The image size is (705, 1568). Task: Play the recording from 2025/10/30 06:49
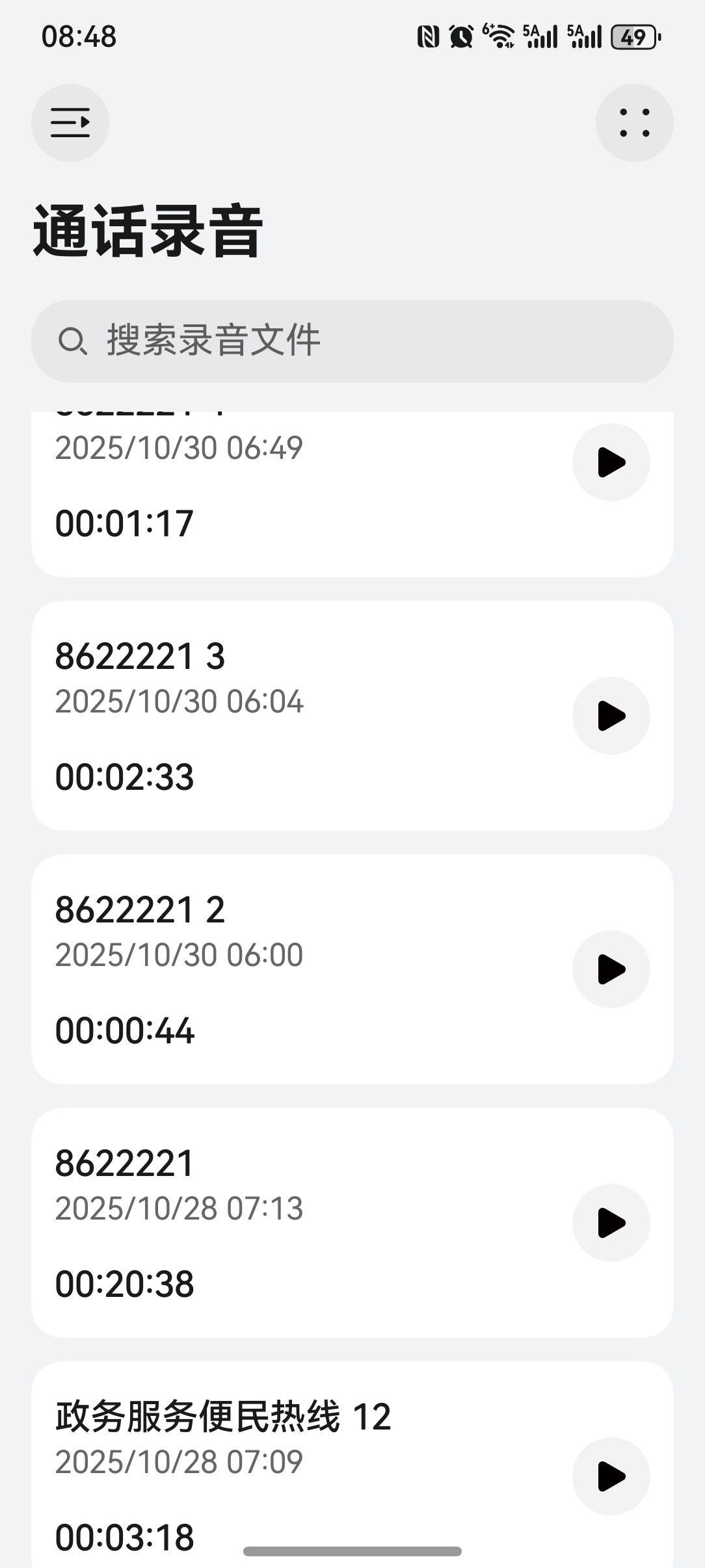coord(611,462)
